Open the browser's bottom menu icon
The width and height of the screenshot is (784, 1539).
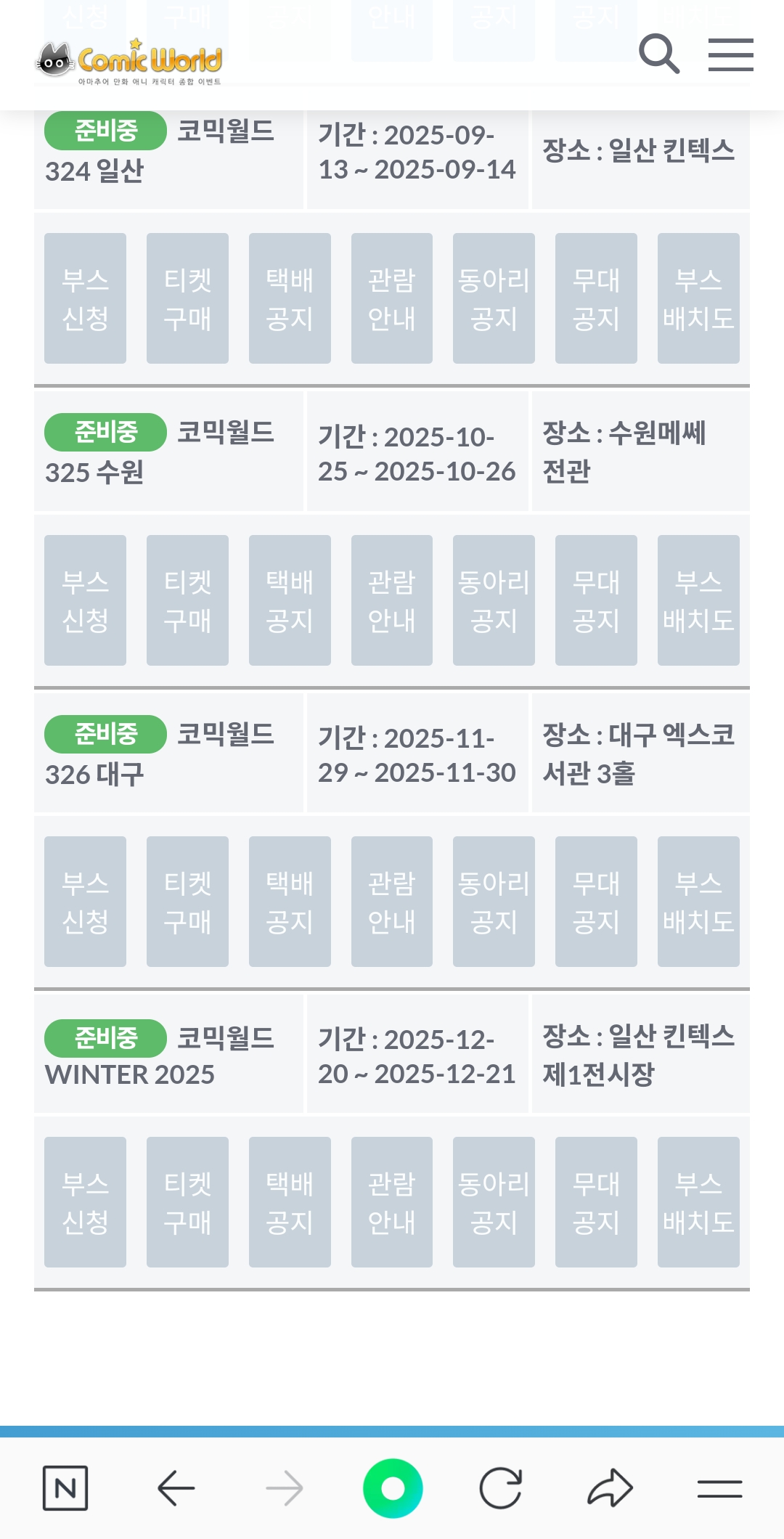click(x=719, y=1488)
